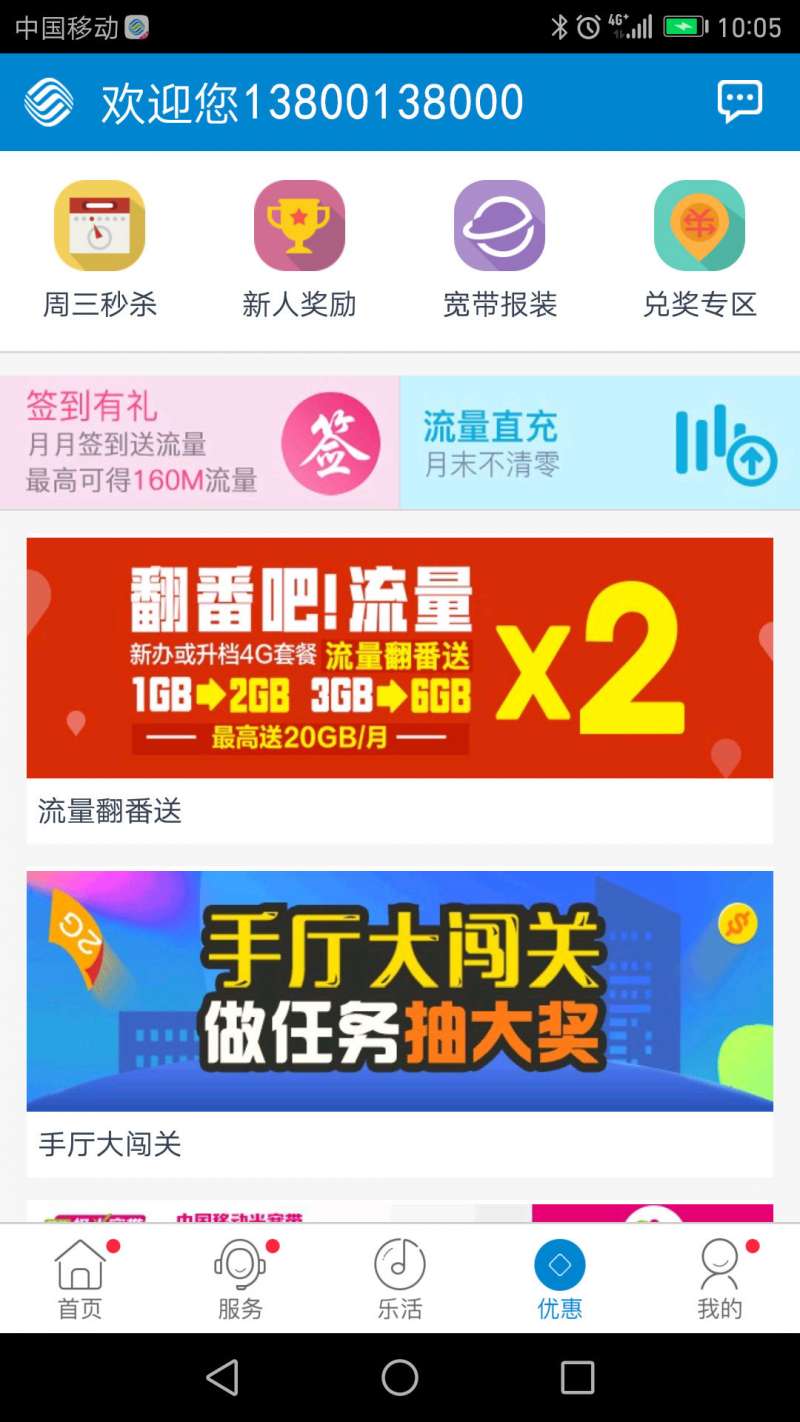
Task: Open the 流量翻番送 promotion card
Action: 399,688
